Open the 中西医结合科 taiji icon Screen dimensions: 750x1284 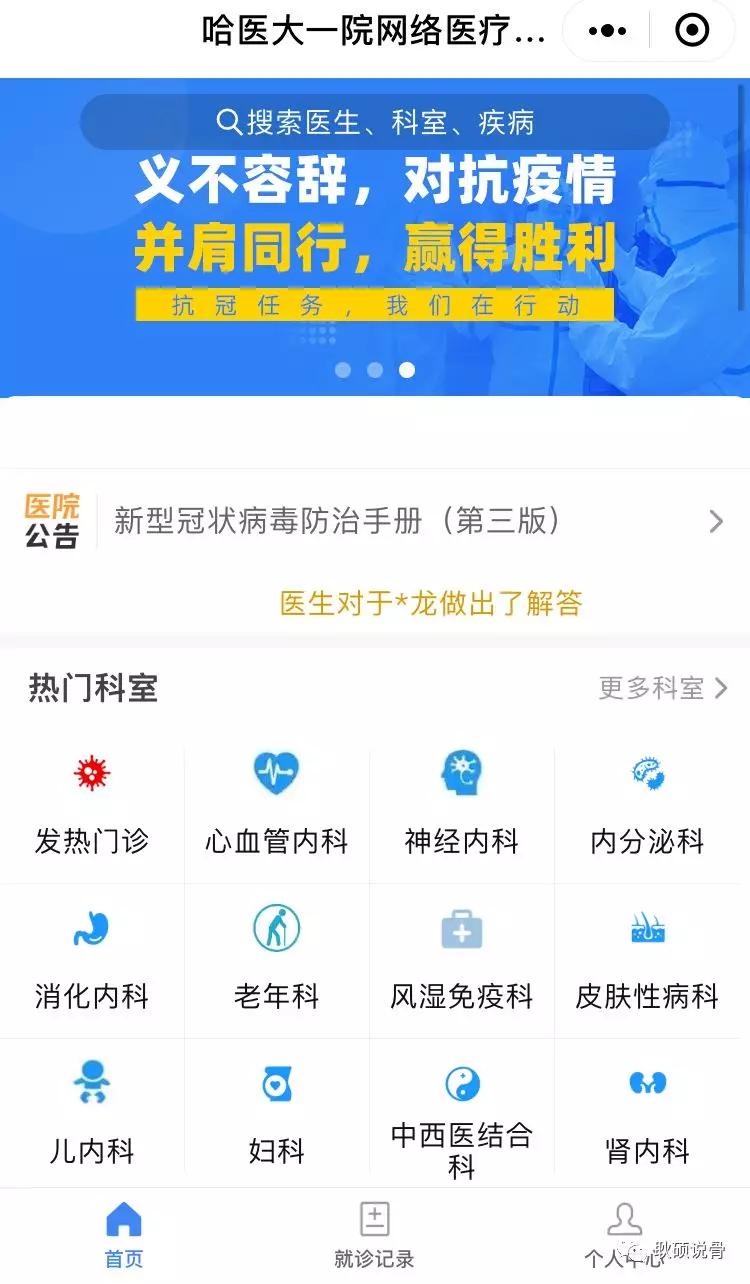461,1083
